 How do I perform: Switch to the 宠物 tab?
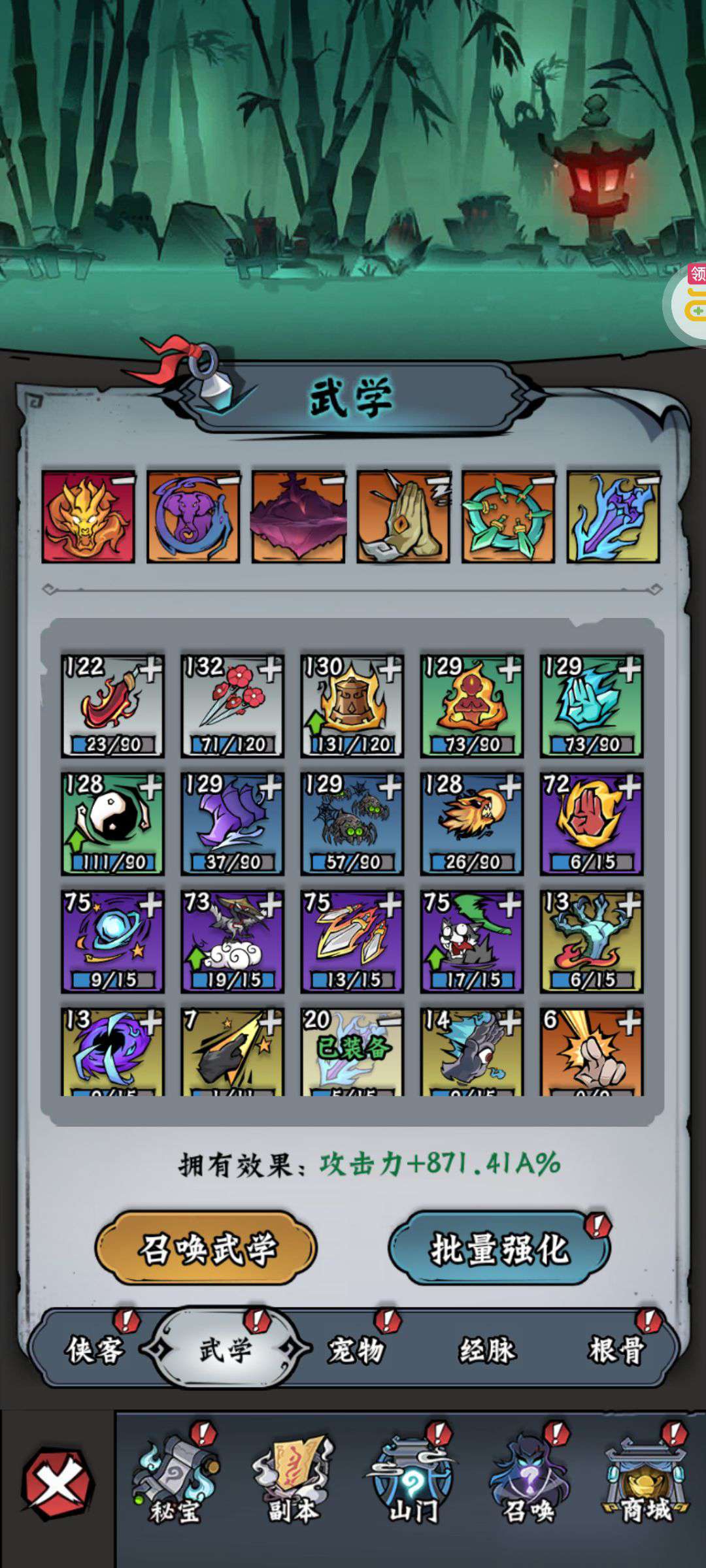point(356,1350)
